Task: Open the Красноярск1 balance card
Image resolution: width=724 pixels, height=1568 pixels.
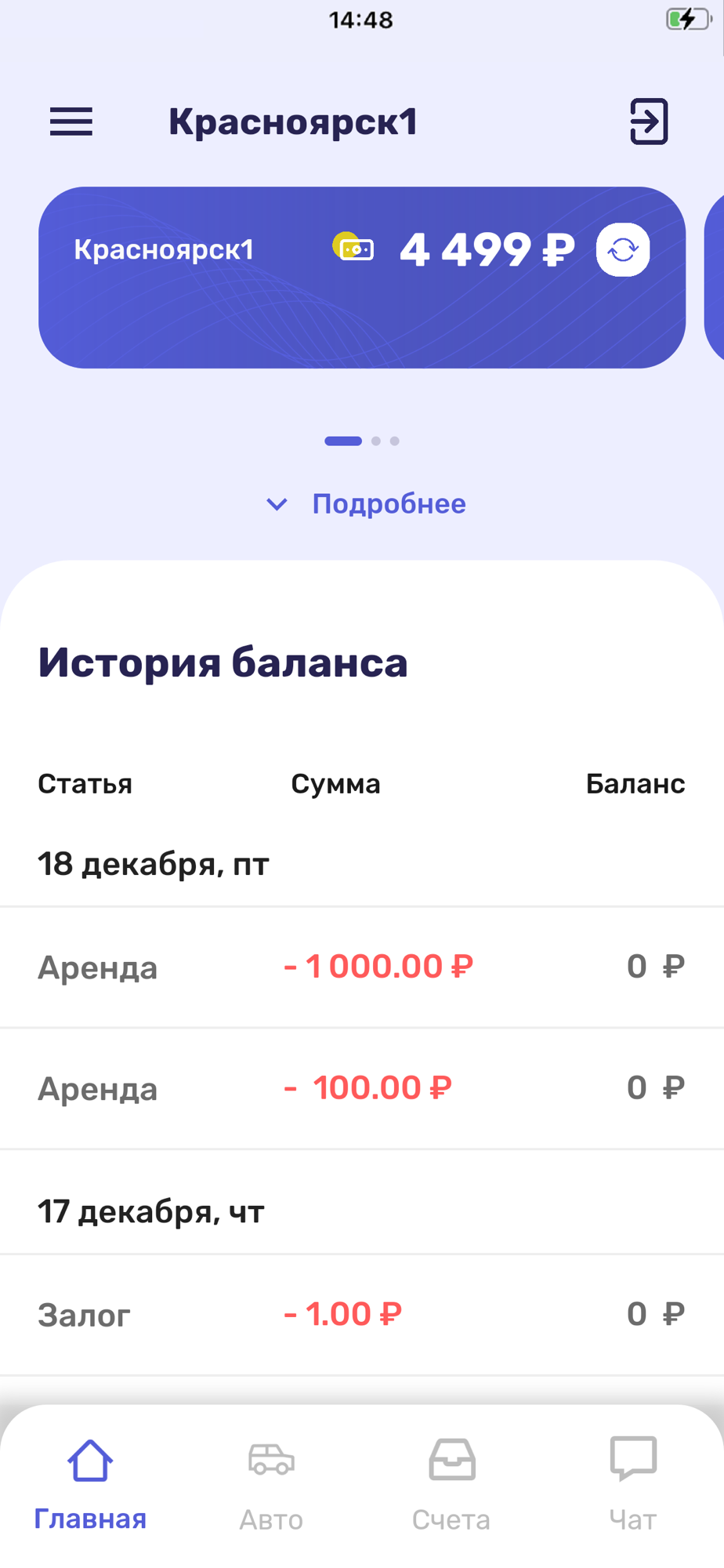Action: pos(362,278)
